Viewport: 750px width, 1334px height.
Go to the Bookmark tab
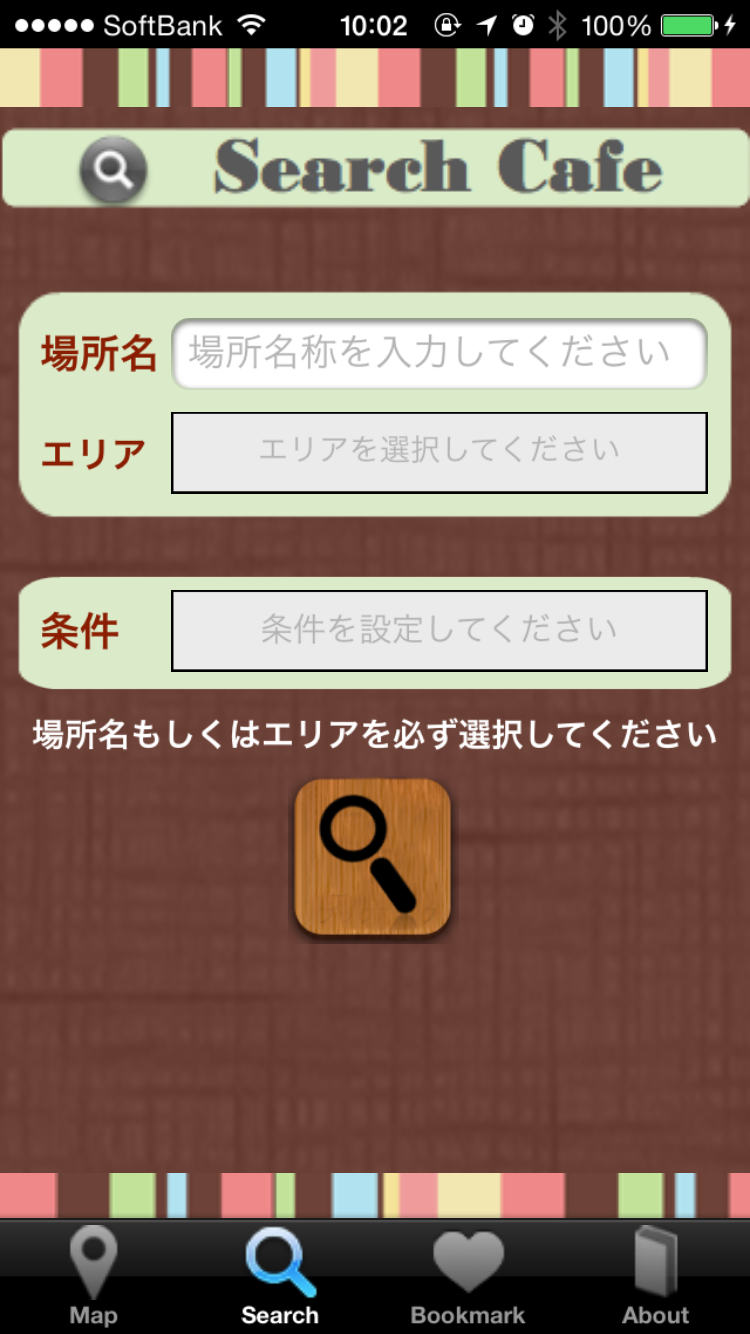point(467,1276)
